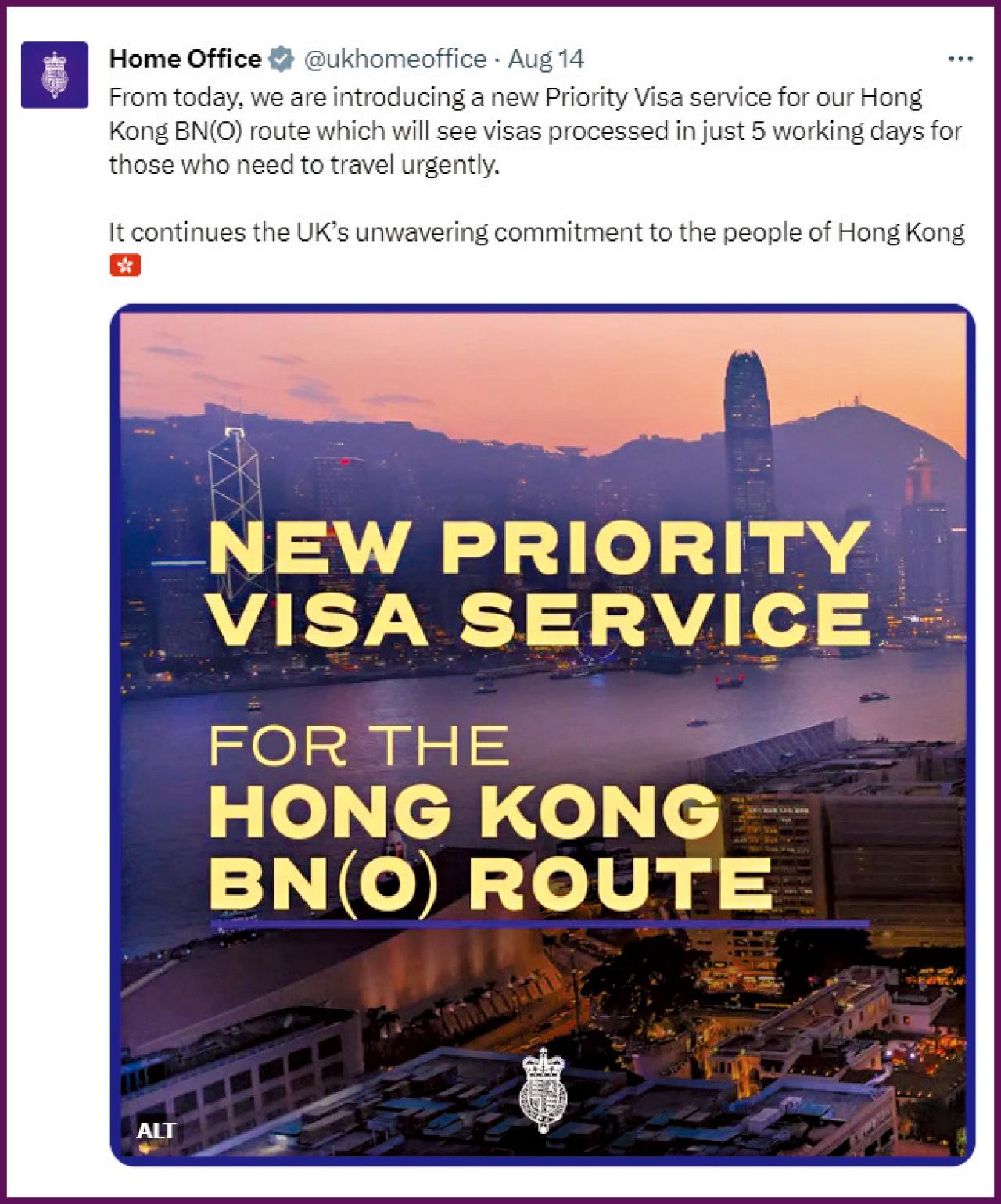Open the tweet's overflow menu

pyautogui.click(x=960, y=59)
